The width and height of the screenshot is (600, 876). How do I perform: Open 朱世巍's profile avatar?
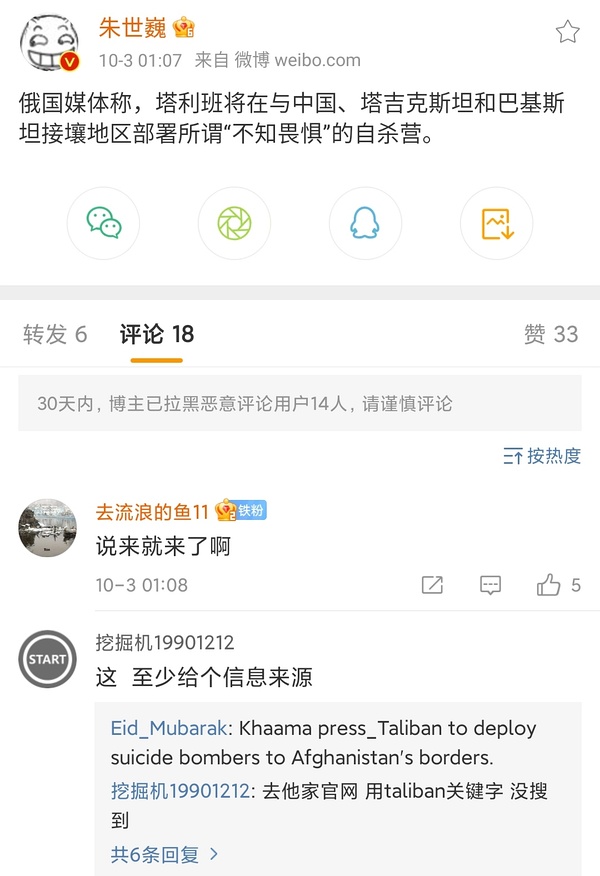(x=49, y=44)
